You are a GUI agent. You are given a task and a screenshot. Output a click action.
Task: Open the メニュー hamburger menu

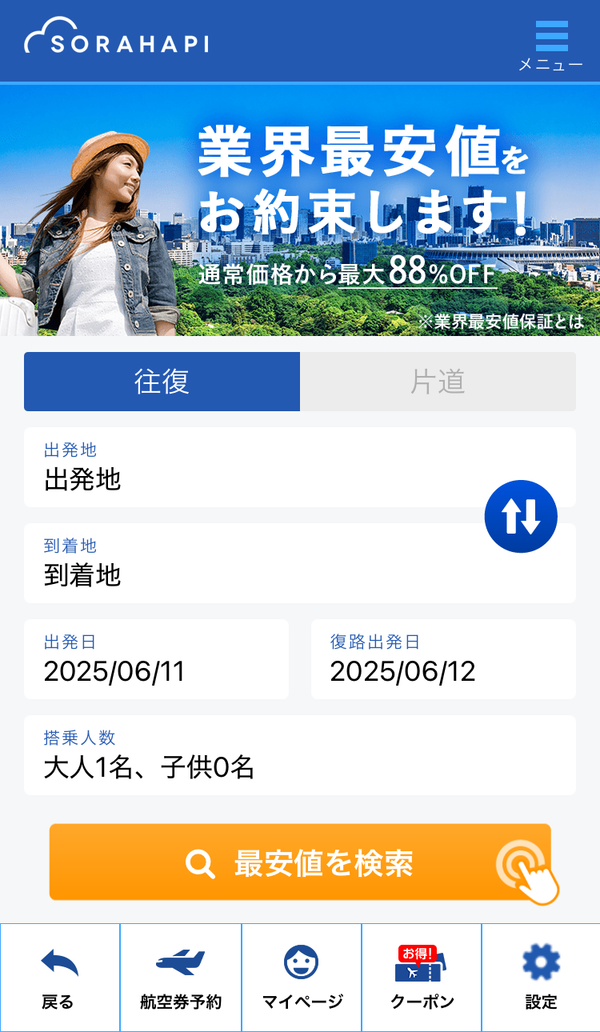[551, 45]
